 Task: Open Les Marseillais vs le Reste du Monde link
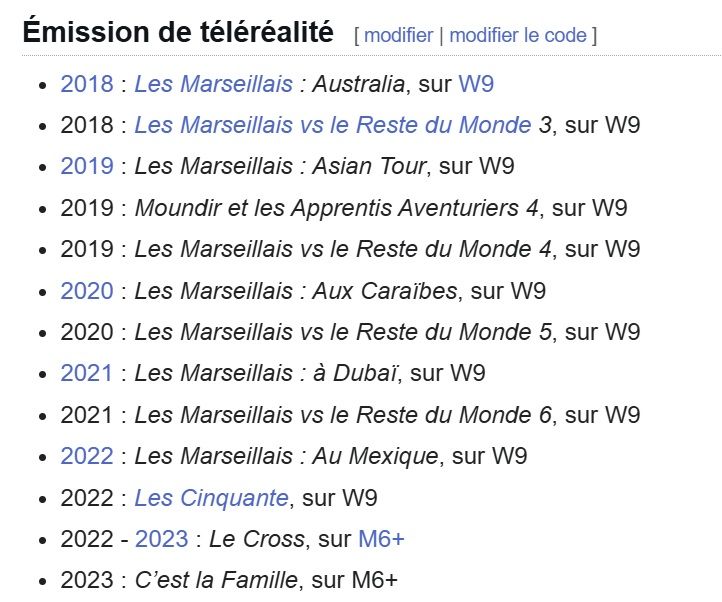point(332,125)
